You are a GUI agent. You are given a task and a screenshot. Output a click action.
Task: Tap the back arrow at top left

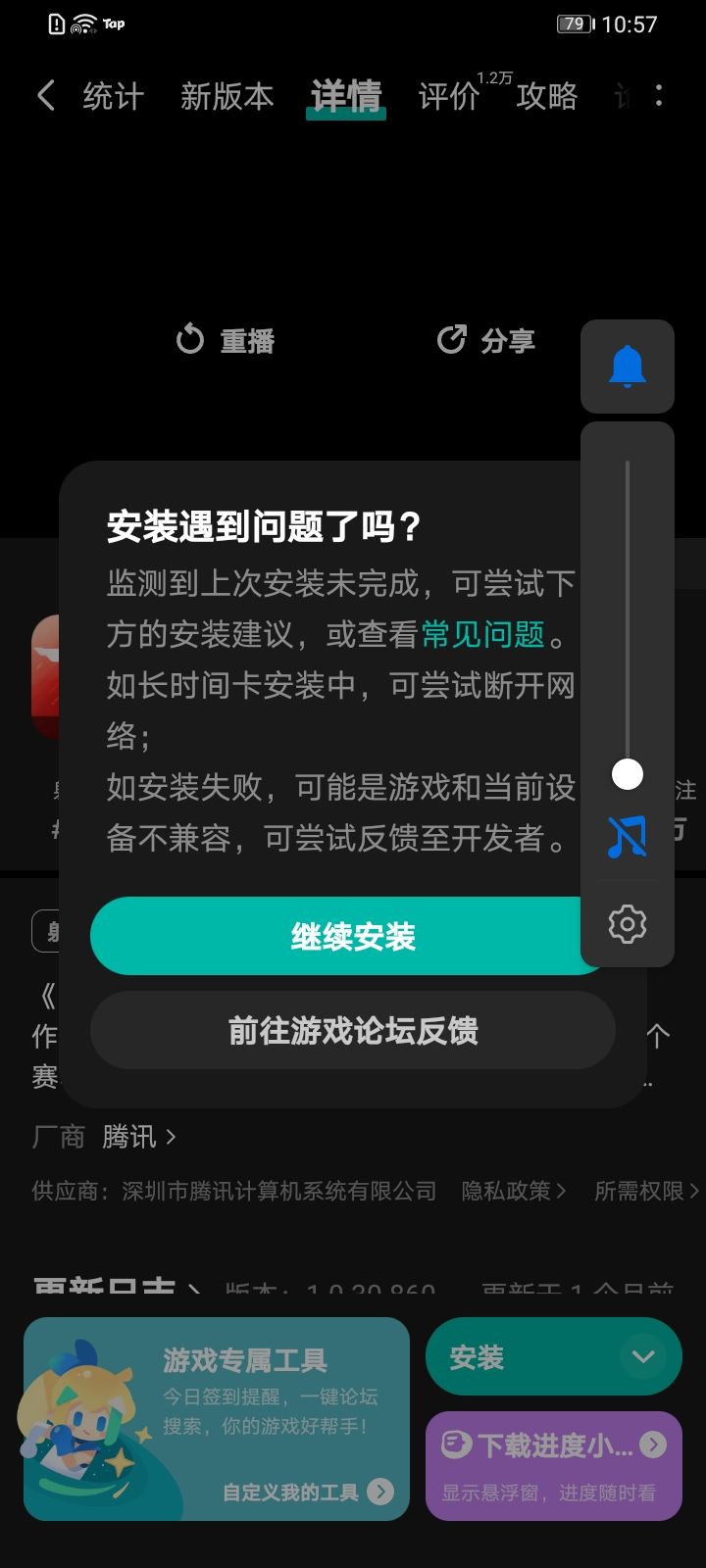[x=44, y=95]
